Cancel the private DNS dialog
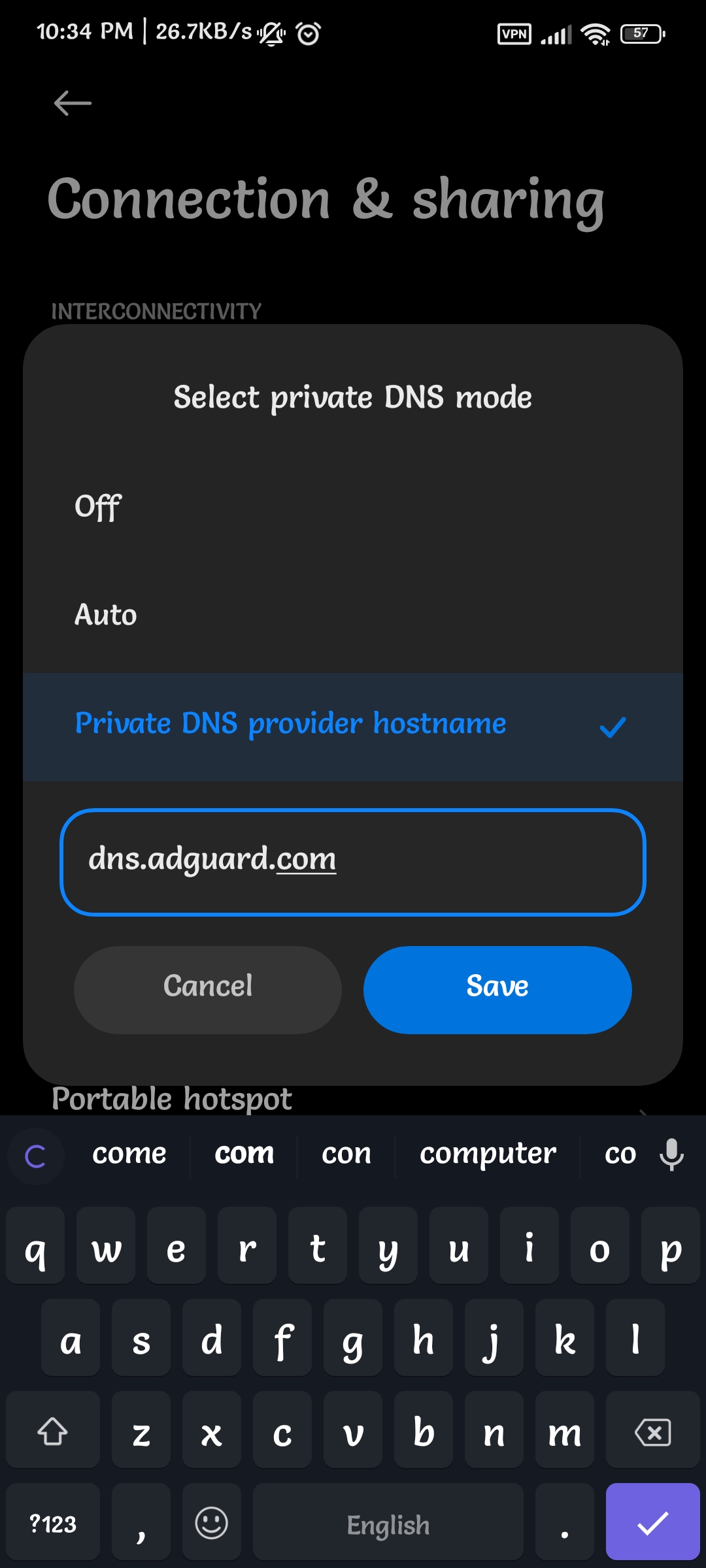Image resolution: width=706 pixels, height=1568 pixels. (x=208, y=989)
